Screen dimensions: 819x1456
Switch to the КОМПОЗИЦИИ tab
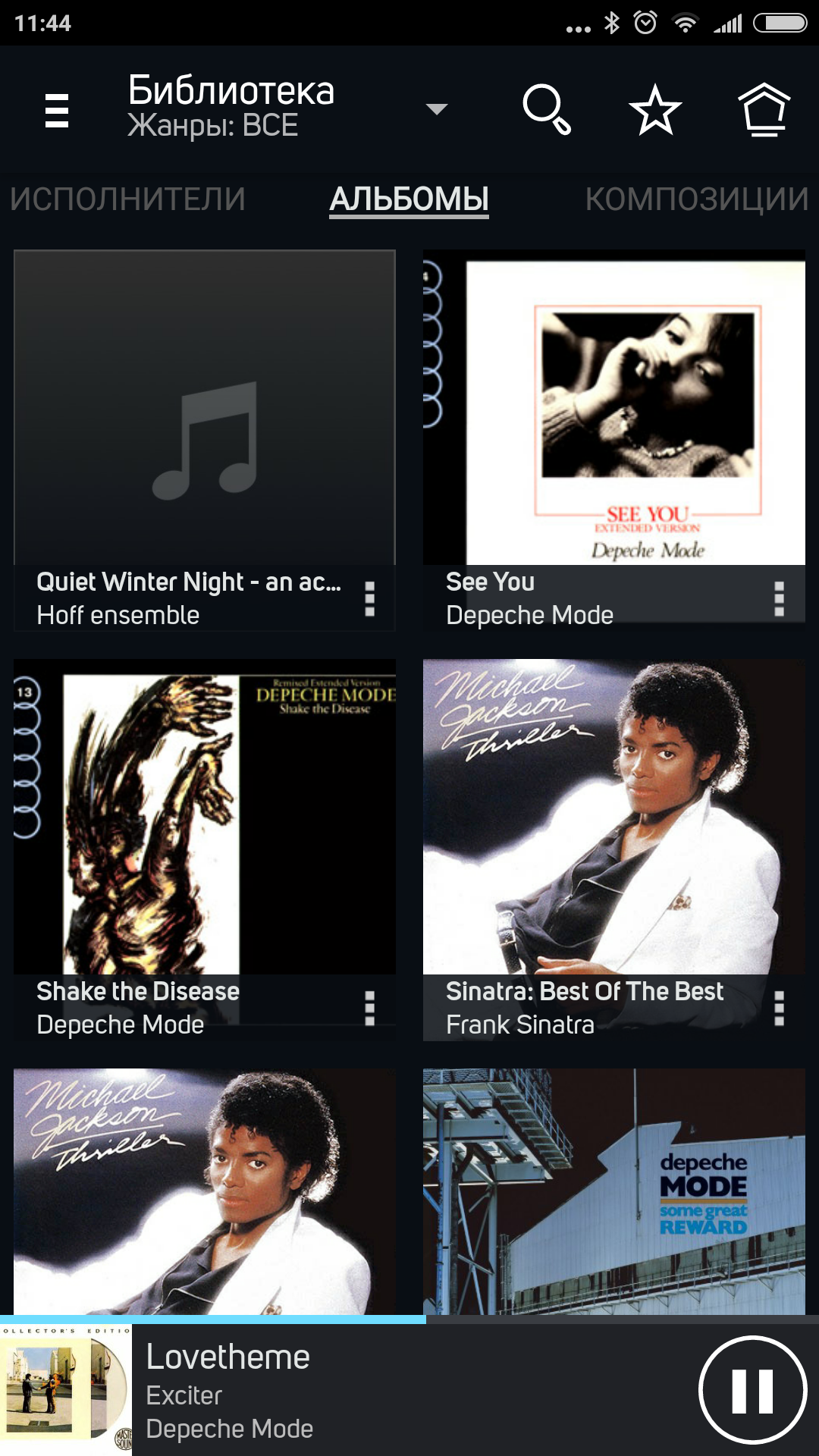(x=696, y=199)
